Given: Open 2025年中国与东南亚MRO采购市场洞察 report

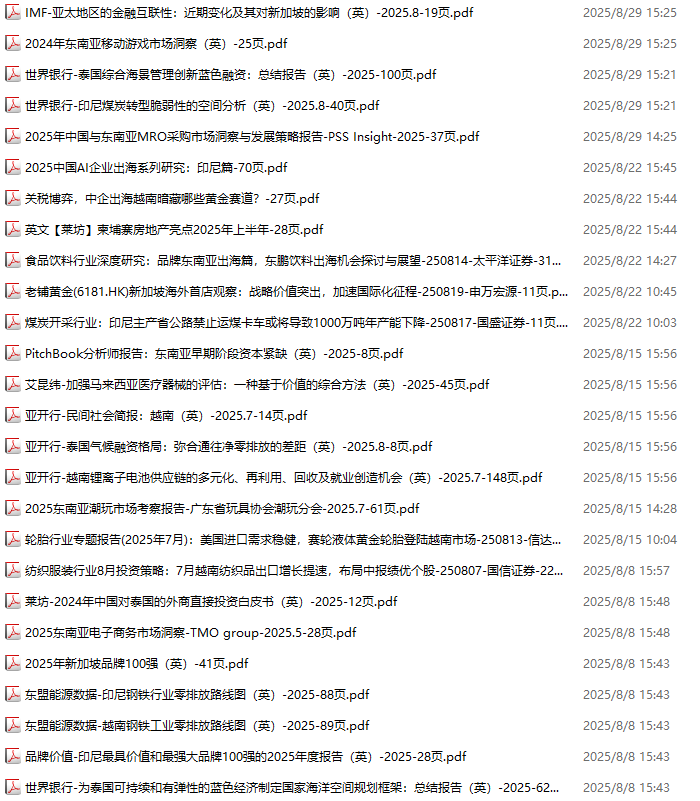Looking at the screenshot, I should coord(252,137).
